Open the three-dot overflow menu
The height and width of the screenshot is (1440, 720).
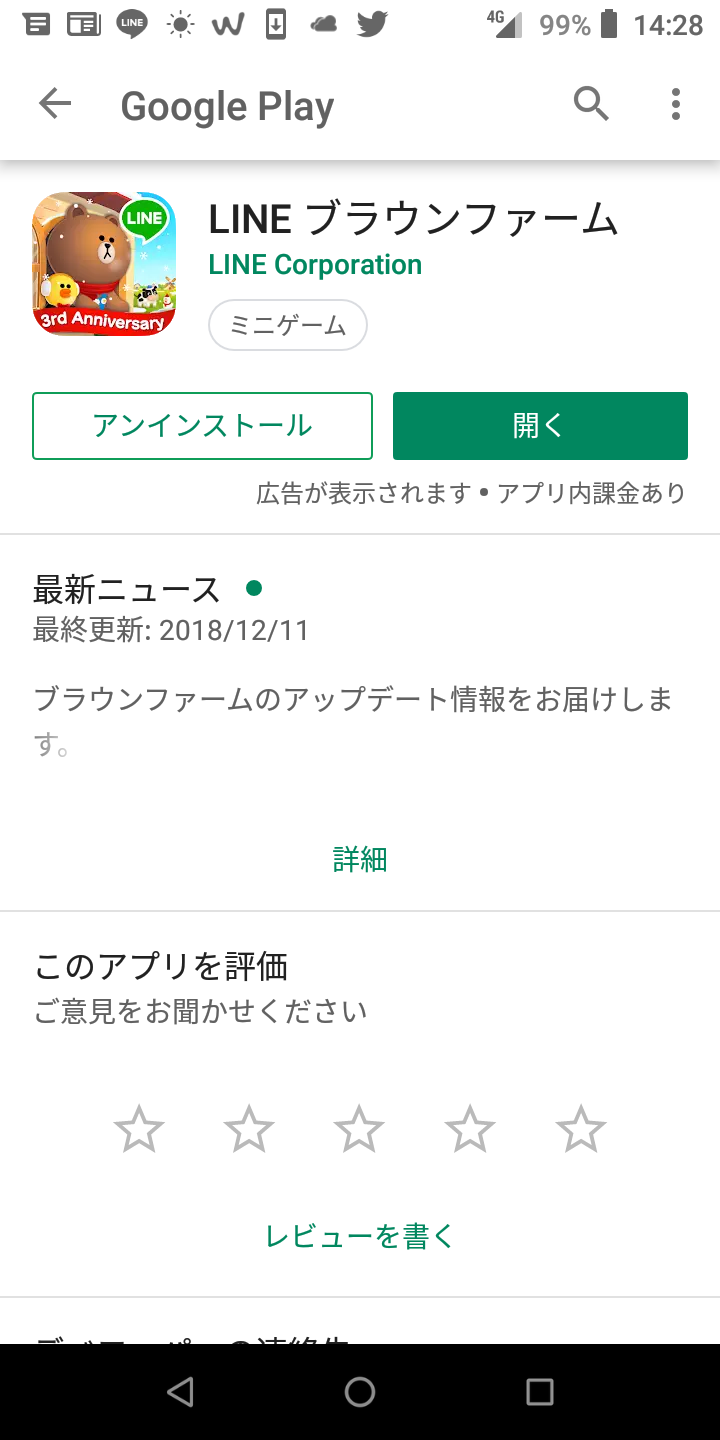point(676,104)
